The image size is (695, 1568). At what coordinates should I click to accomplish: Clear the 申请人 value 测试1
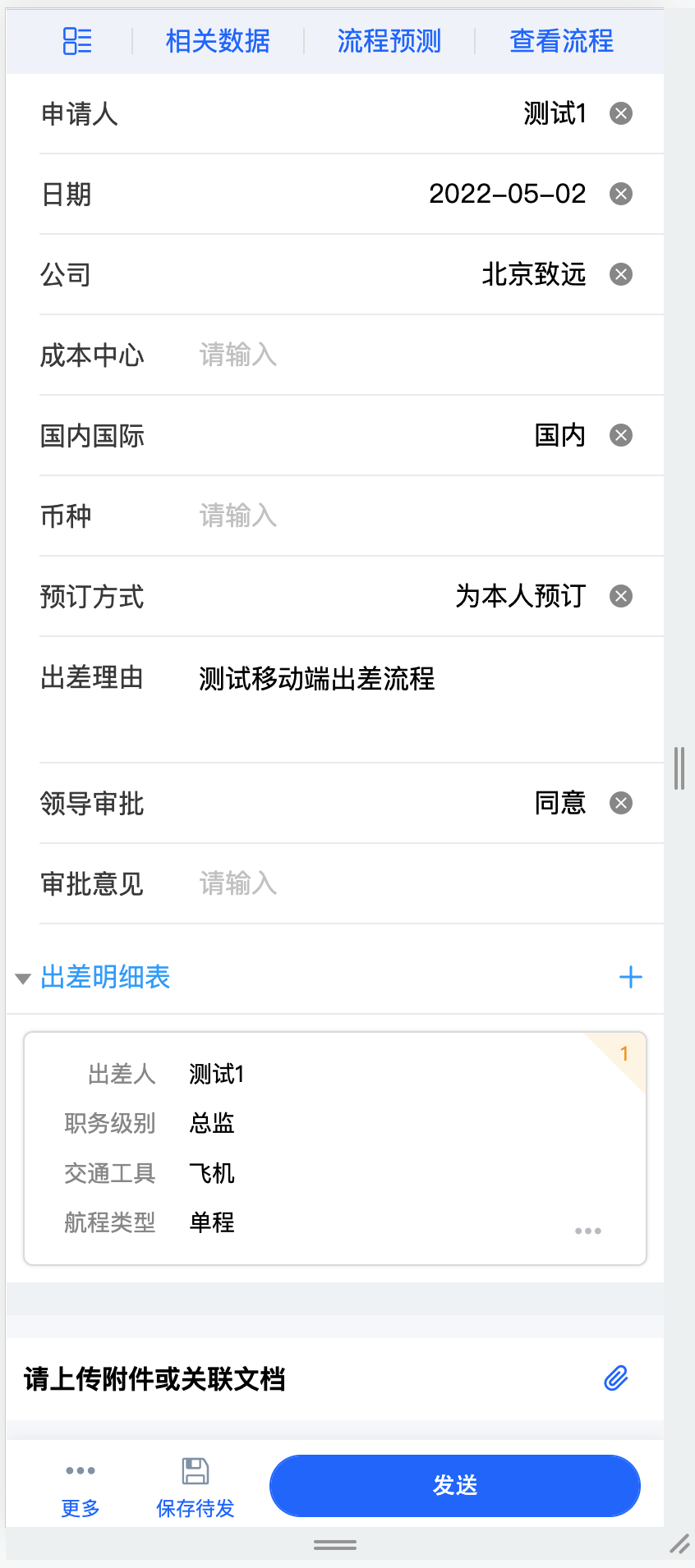coord(621,113)
